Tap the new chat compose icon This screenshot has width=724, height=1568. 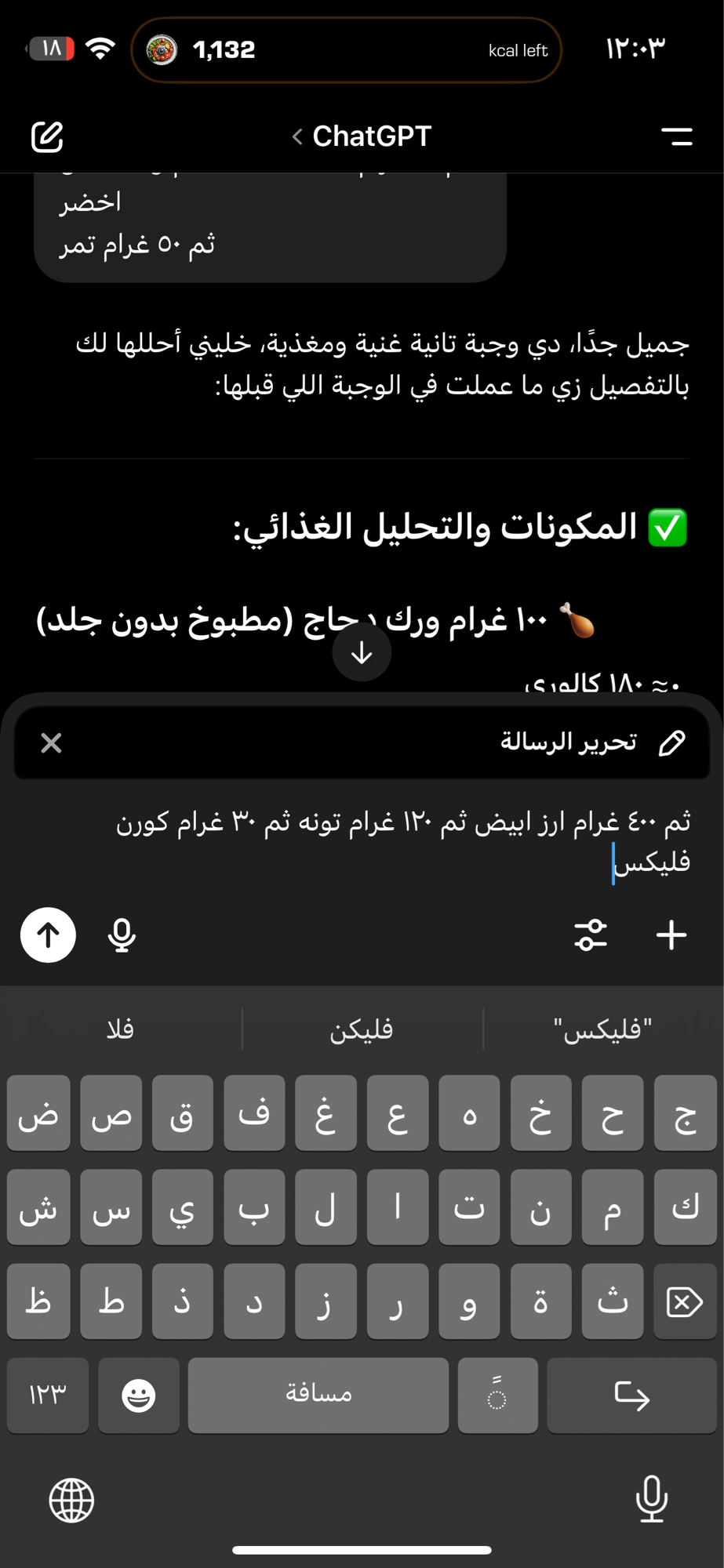pyautogui.click(x=49, y=136)
